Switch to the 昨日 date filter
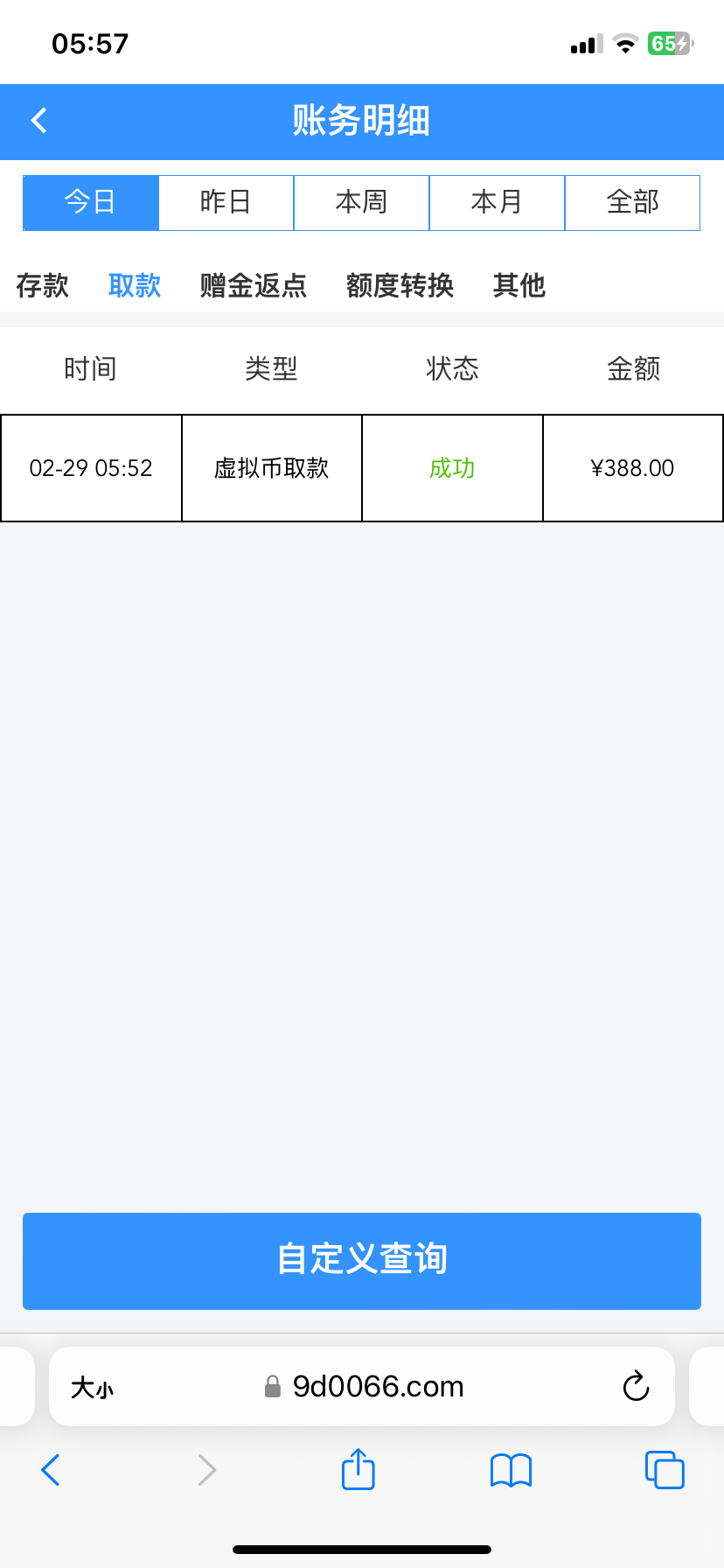Image resolution: width=724 pixels, height=1568 pixels. pos(226,203)
